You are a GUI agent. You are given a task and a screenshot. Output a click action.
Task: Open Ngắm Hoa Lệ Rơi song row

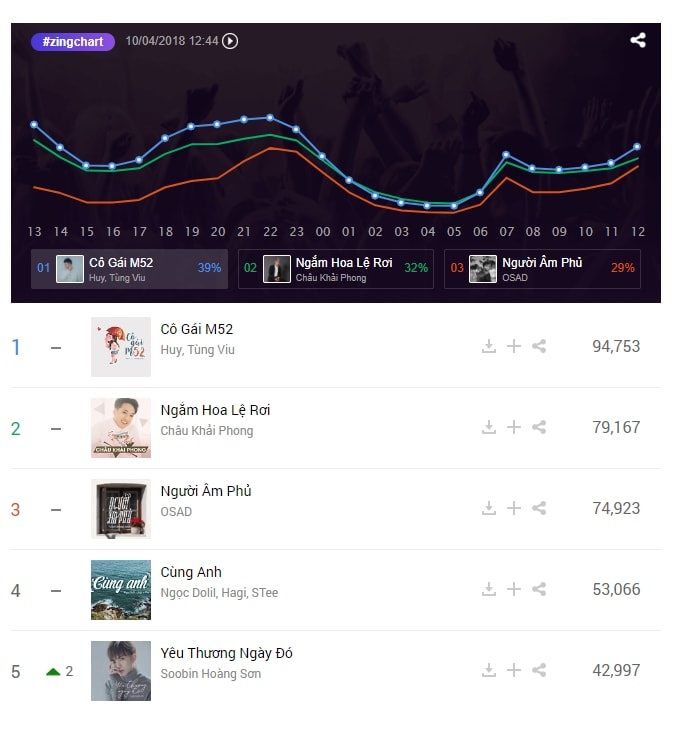(215, 410)
